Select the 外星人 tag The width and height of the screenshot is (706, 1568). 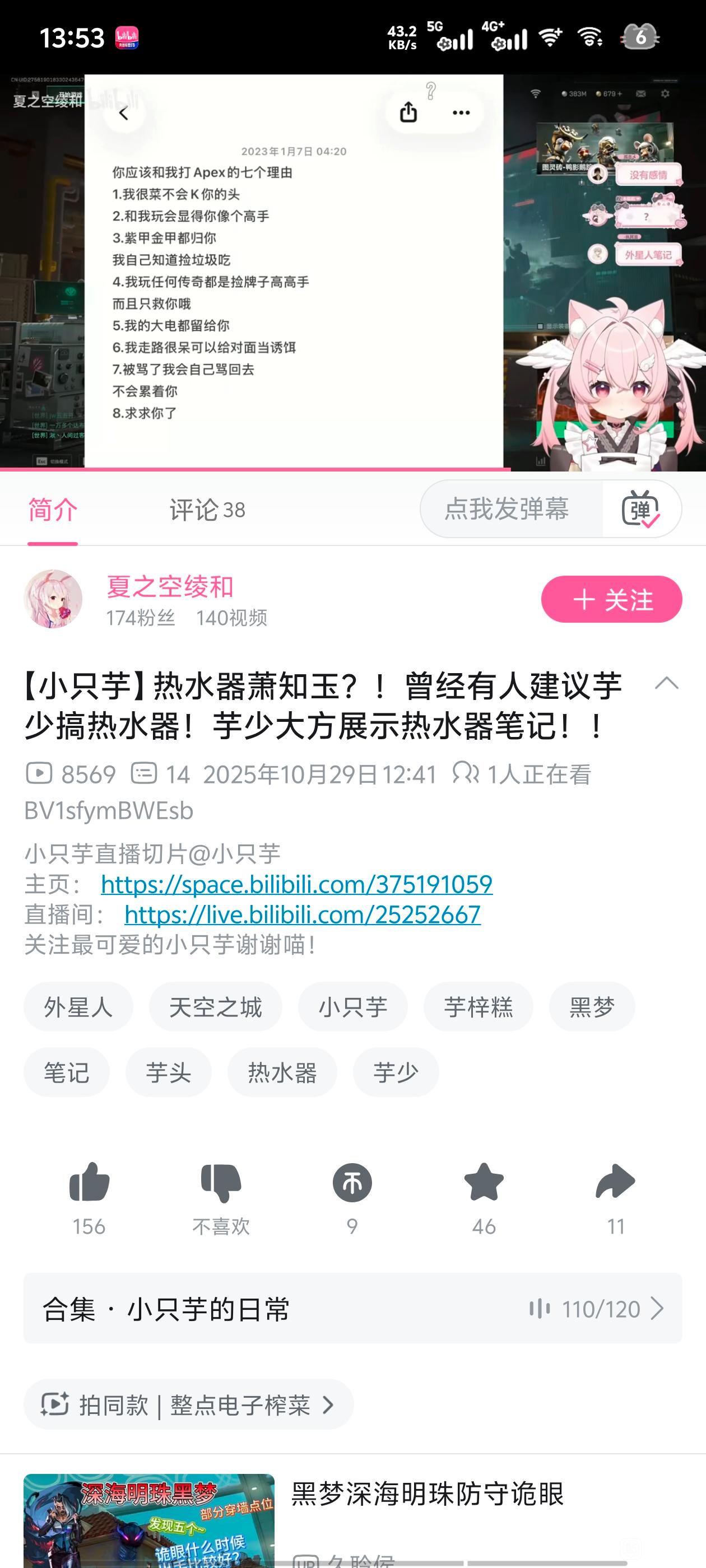78,1007
